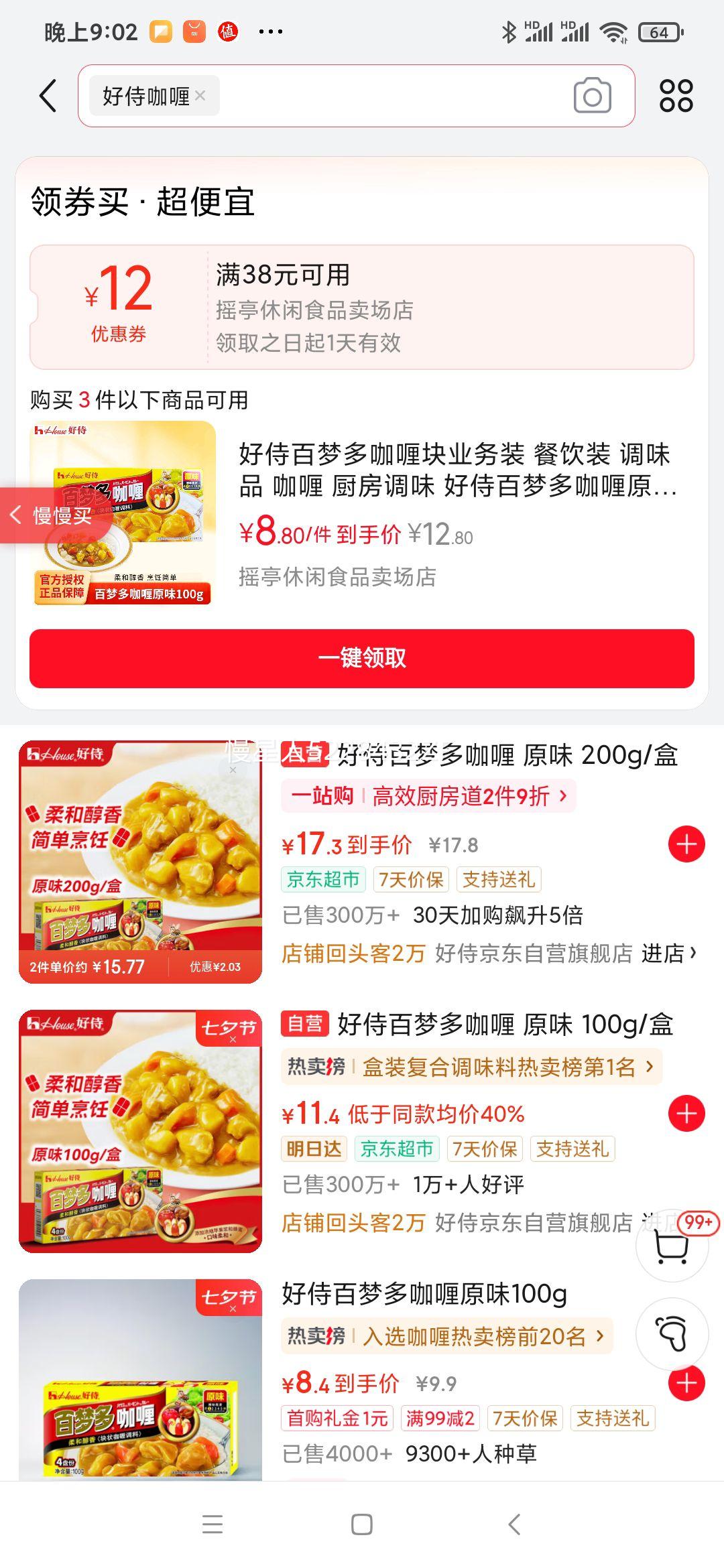Open the 好侍百梦多咖喱 原味 100g/盒 listing
724x1568 pixels.
click(x=504, y=1025)
